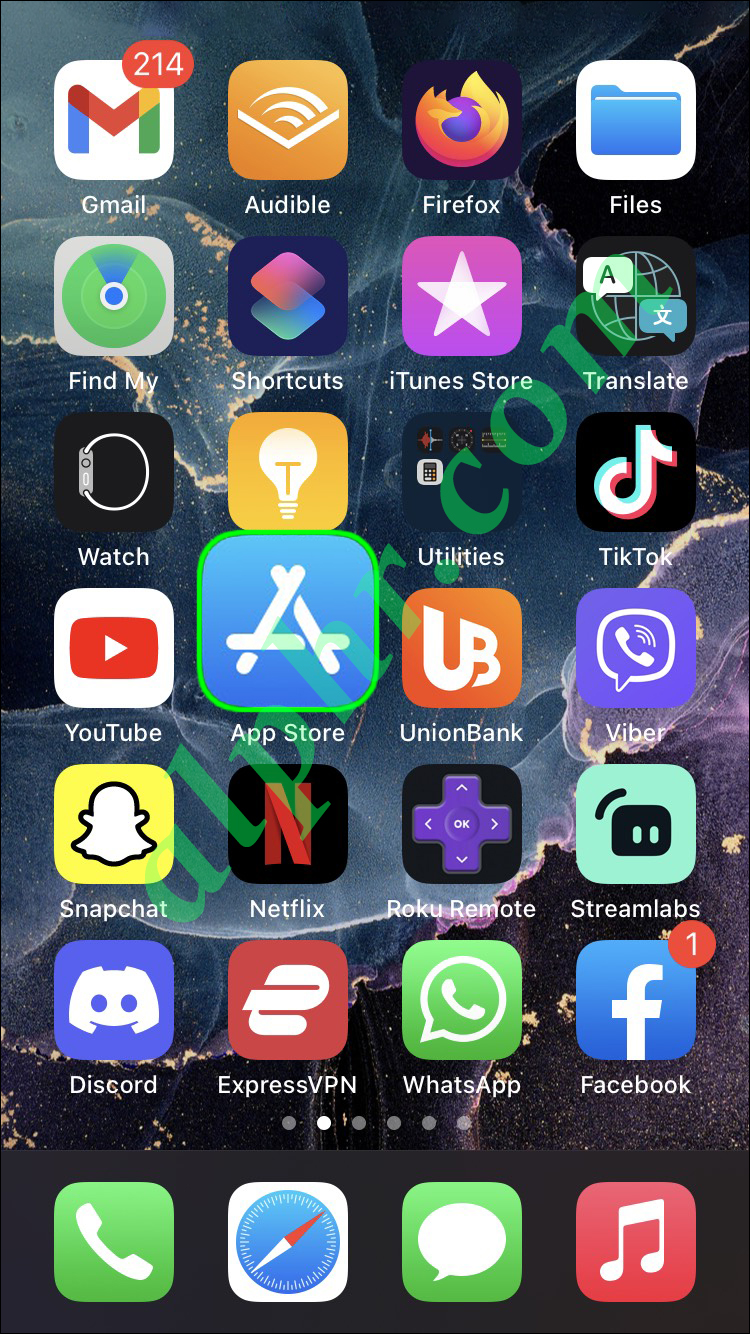Open Discord

(x=114, y=1000)
